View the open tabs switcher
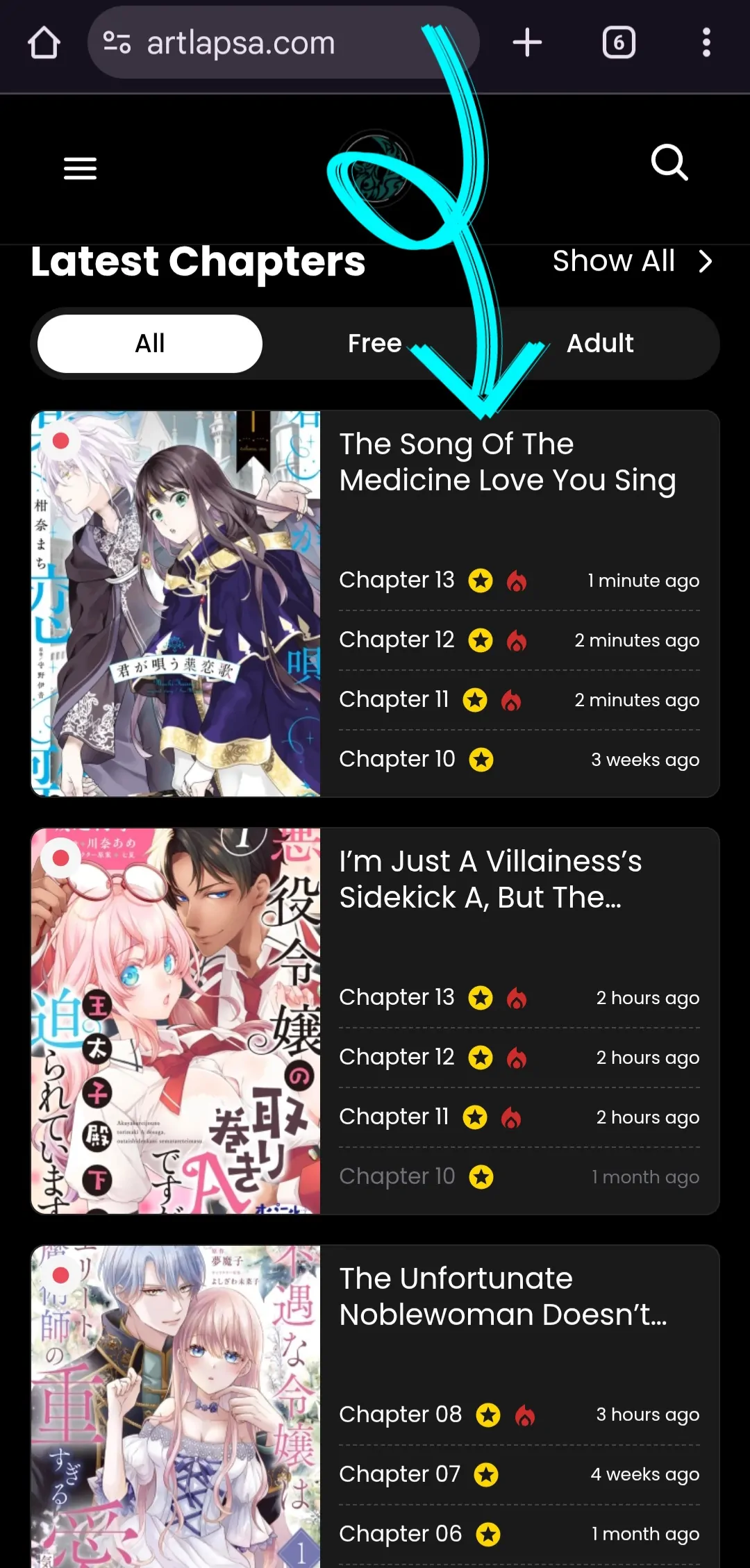The height and width of the screenshot is (1568, 750). click(618, 43)
